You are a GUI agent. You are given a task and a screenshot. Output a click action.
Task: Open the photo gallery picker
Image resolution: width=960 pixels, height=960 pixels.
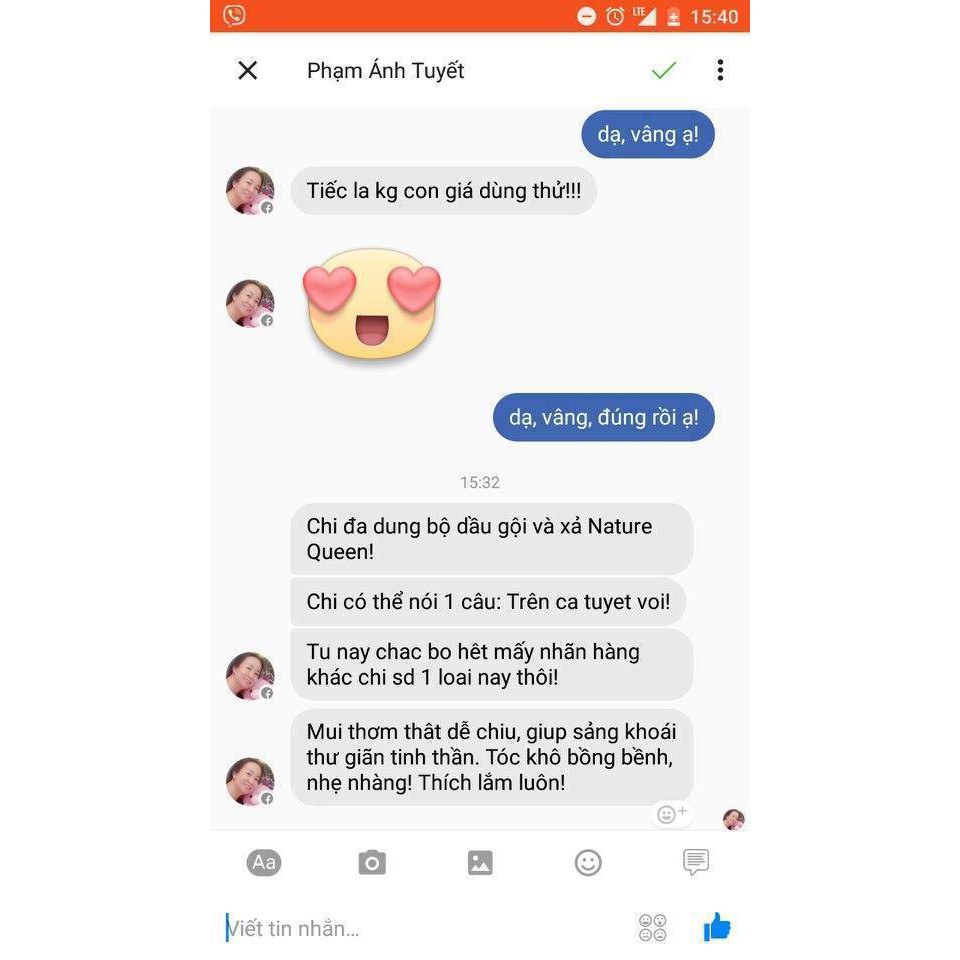click(x=480, y=862)
